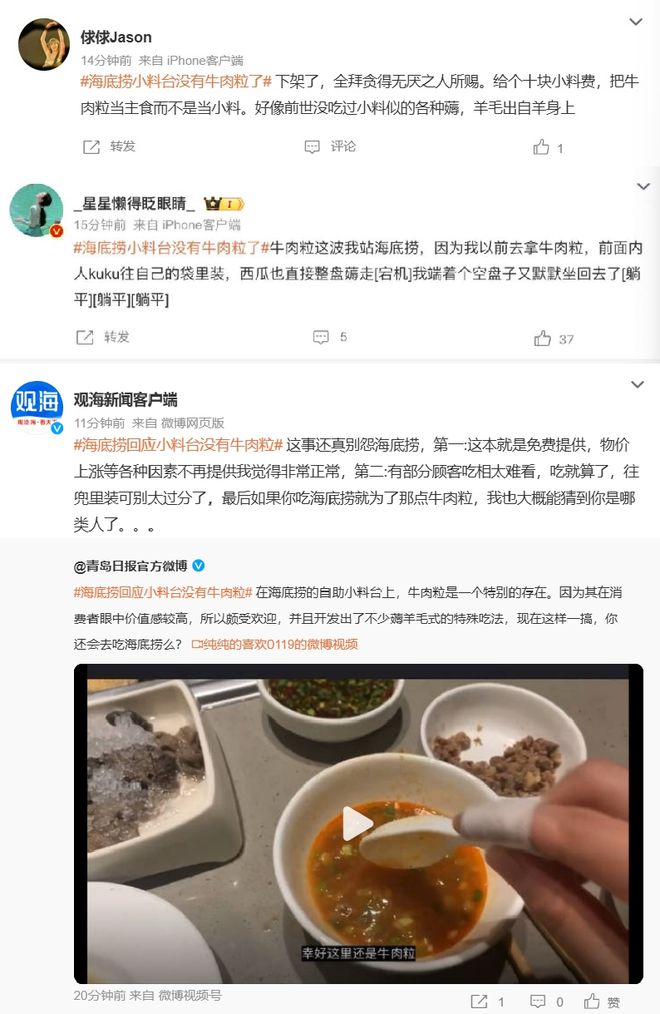Screen dimensions: 660x1014
Task: Open _星星懒得眨眼睛_ profile avatar
Action: [36, 210]
